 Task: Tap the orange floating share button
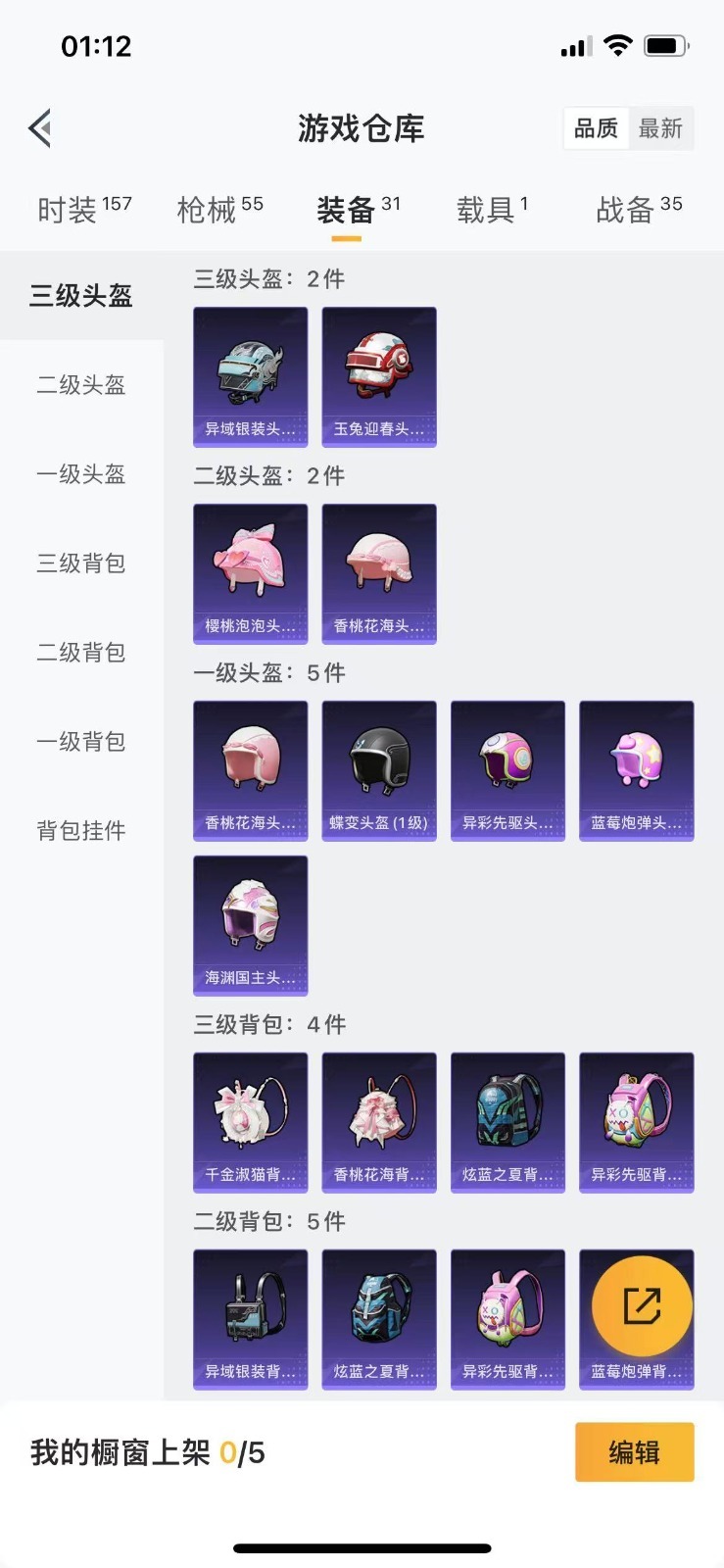pos(642,1305)
